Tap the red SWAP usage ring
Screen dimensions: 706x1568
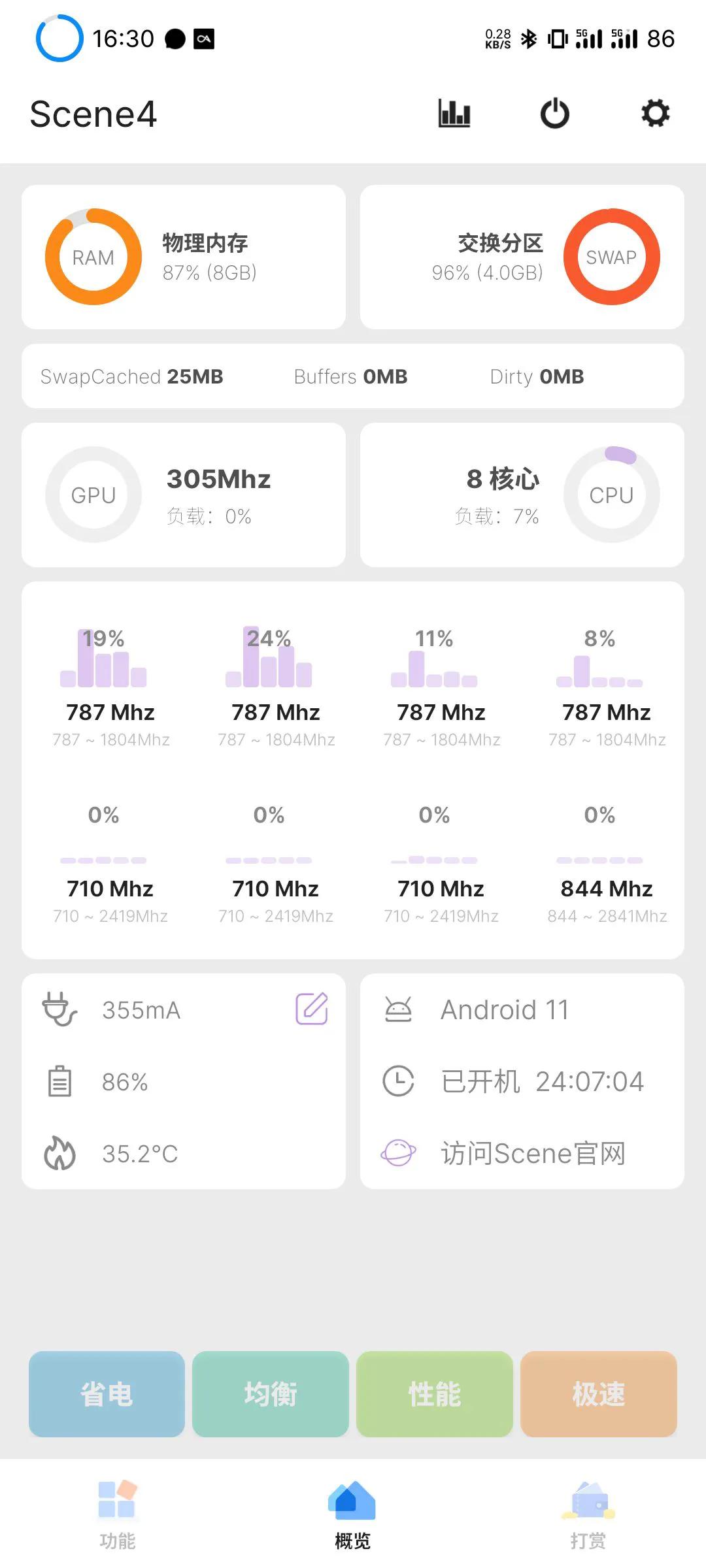613,257
